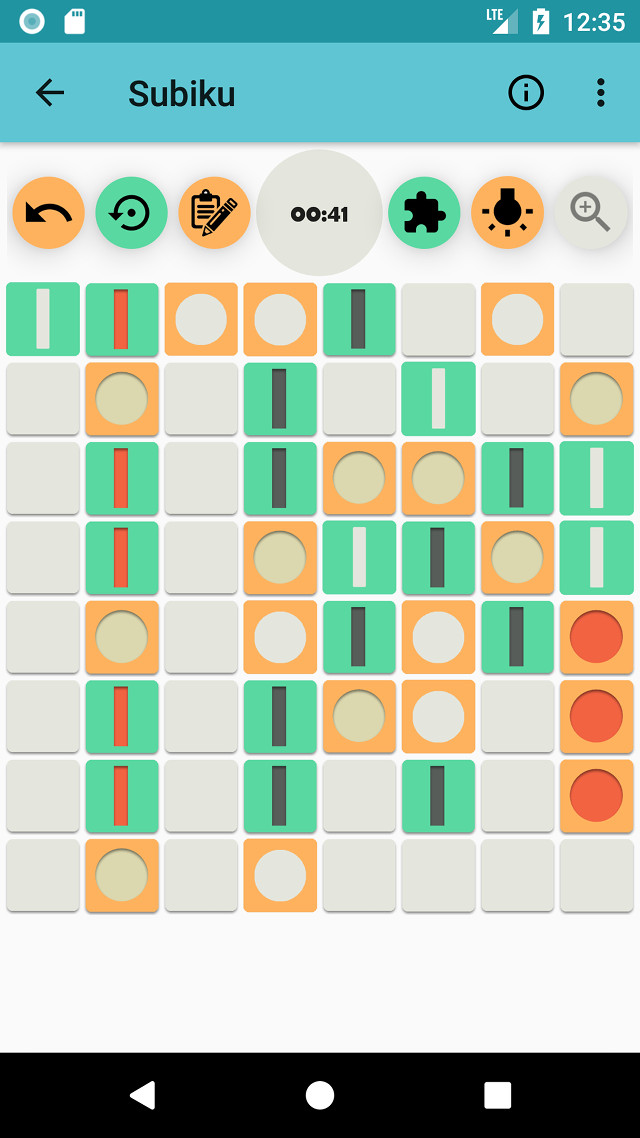The width and height of the screenshot is (640, 1138).
Task: Tap the green puzzle piece button
Action: (x=424, y=213)
